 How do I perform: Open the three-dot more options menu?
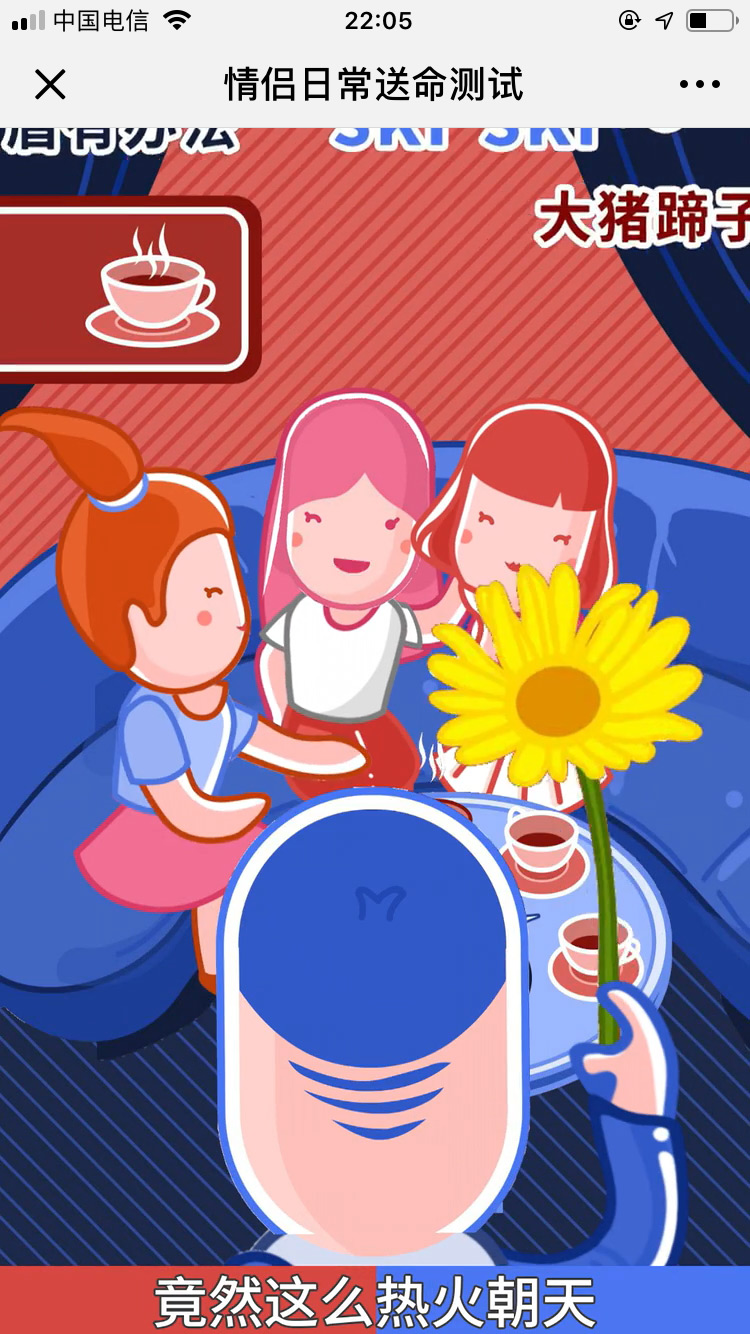click(x=699, y=85)
